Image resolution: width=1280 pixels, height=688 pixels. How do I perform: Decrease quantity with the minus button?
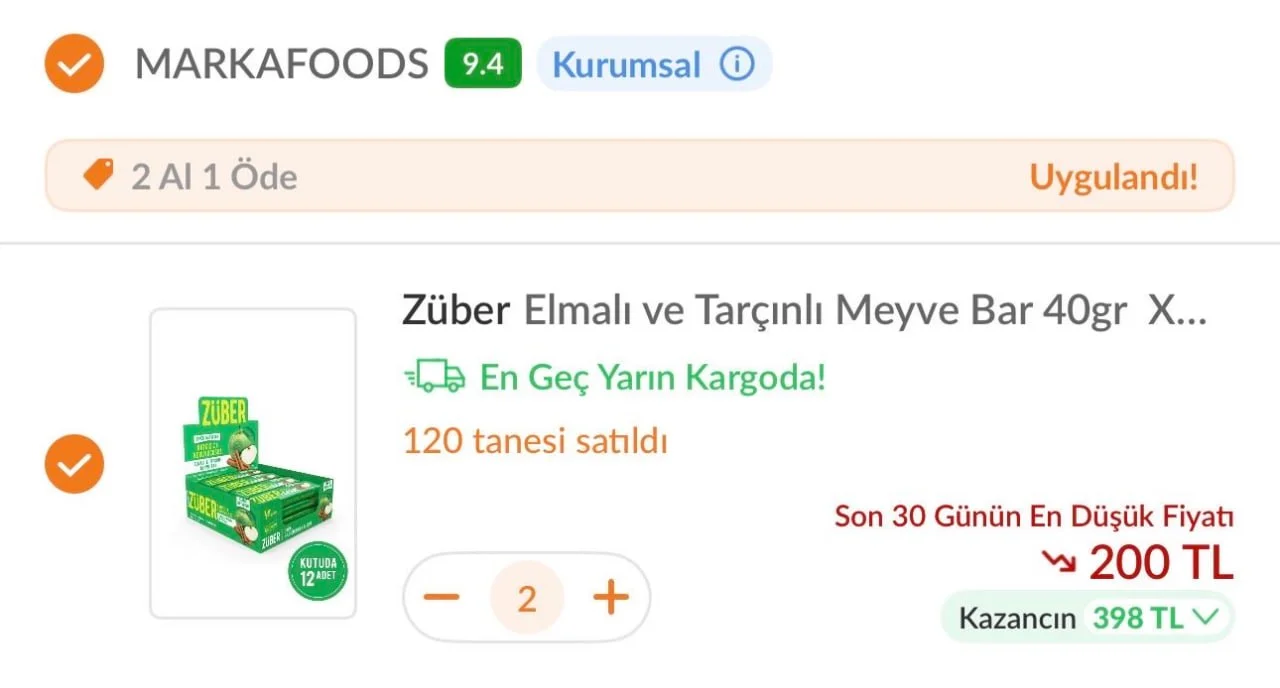pos(441,598)
